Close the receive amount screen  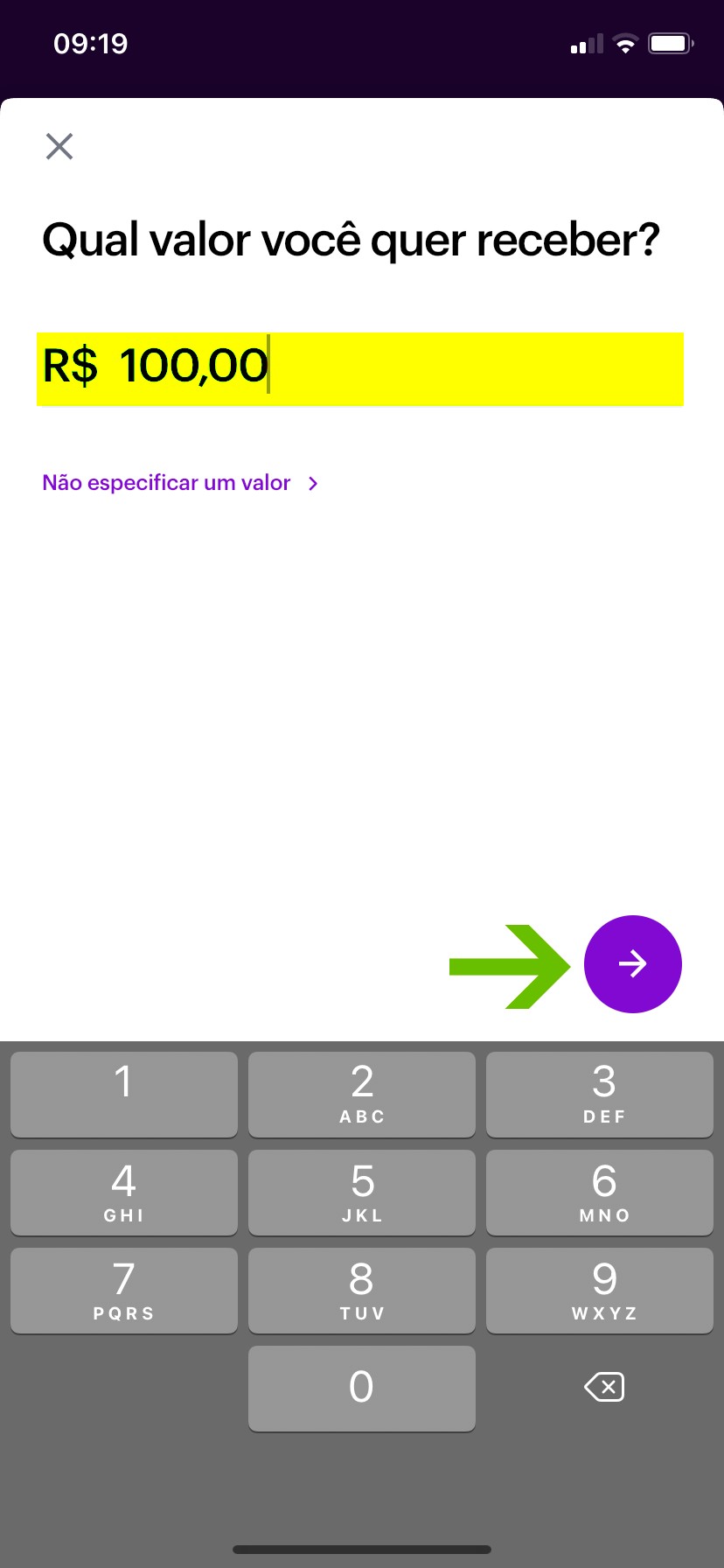coord(59,146)
